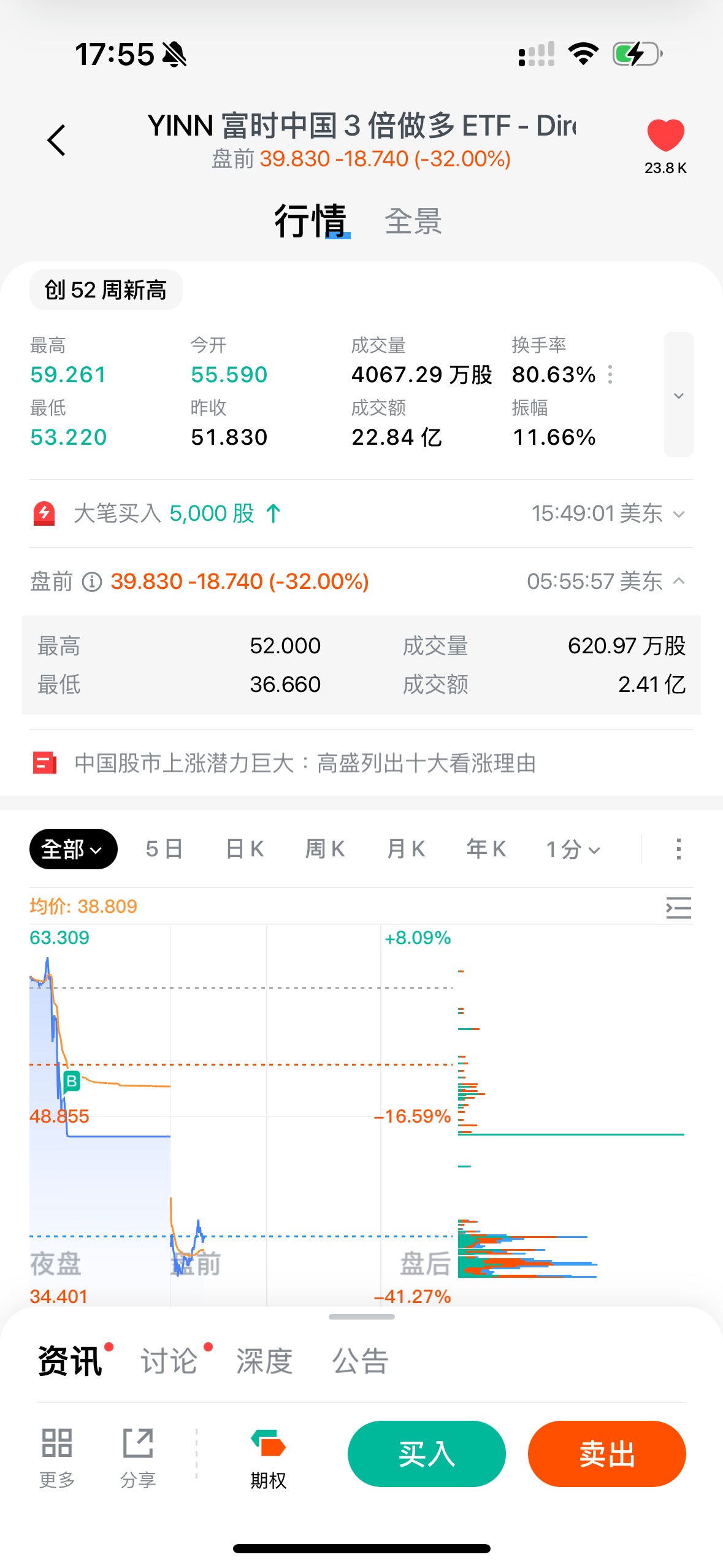Open the chart options overflow menu

pyautogui.click(x=678, y=849)
